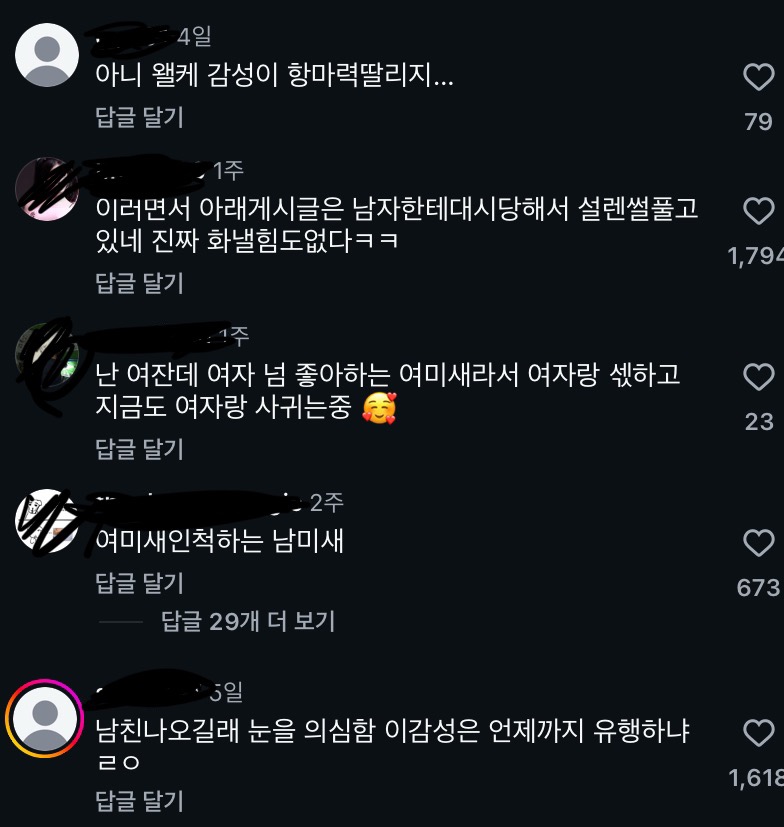
Task: Reply to the comment '여미새인척하는 남미새'
Action: click(x=139, y=583)
